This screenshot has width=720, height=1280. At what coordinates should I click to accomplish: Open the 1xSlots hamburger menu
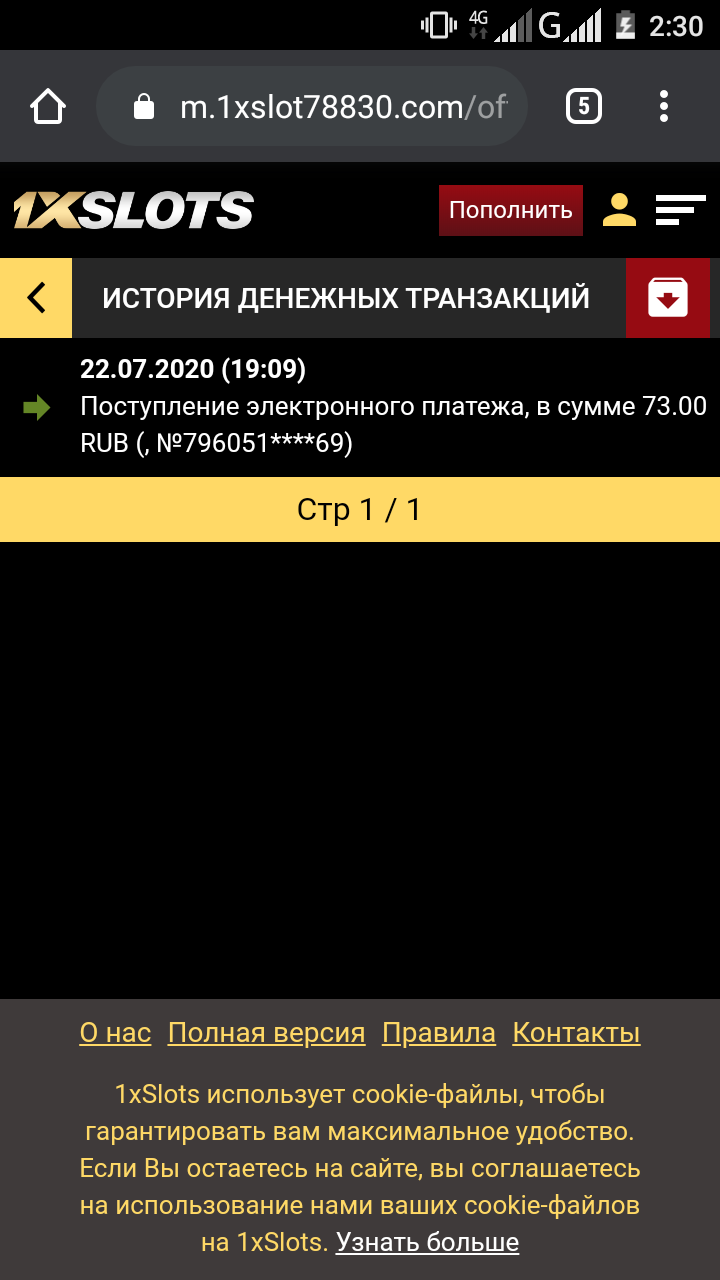coord(681,210)
